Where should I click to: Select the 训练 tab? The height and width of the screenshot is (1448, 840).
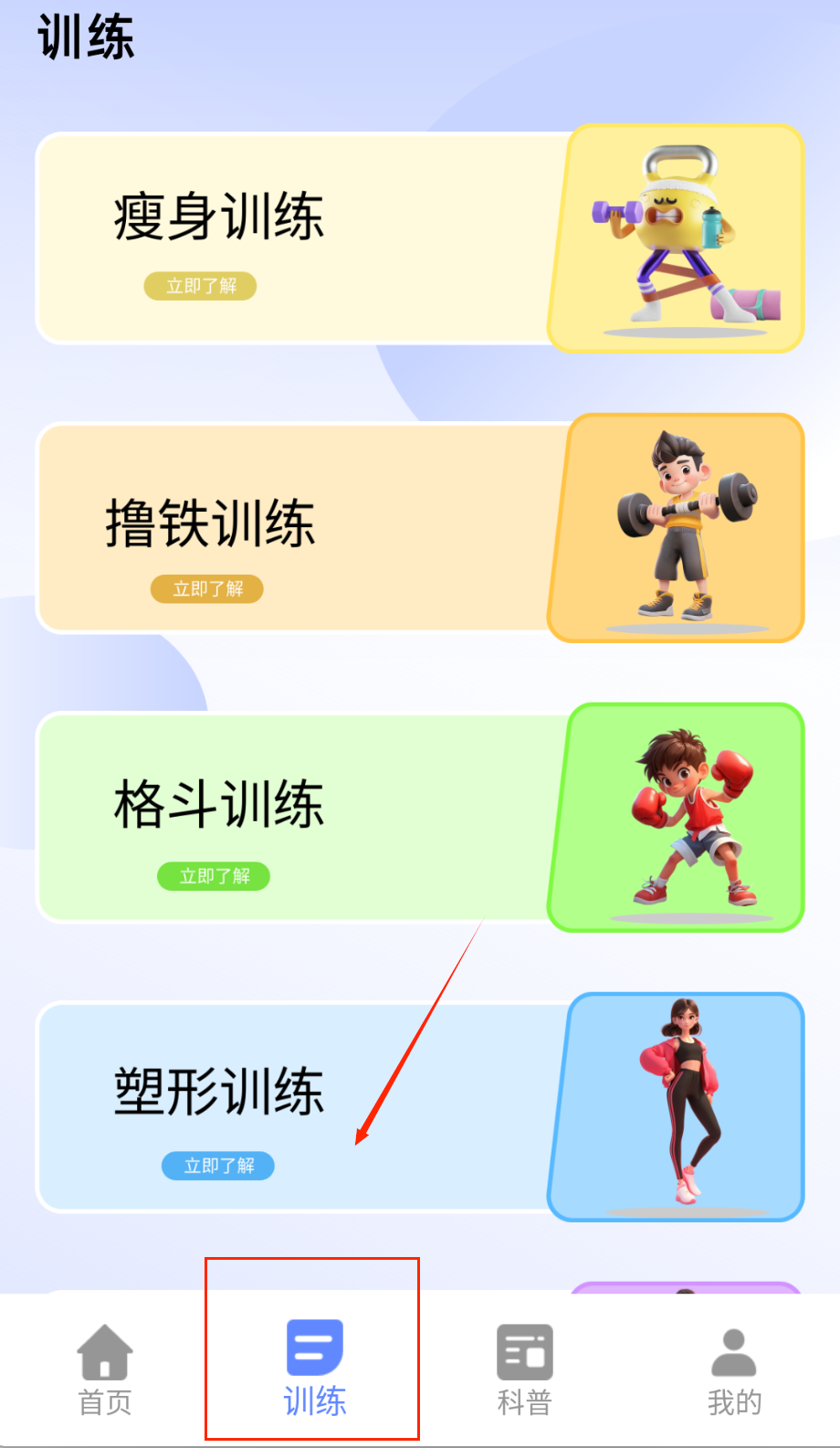[314, 1369]
